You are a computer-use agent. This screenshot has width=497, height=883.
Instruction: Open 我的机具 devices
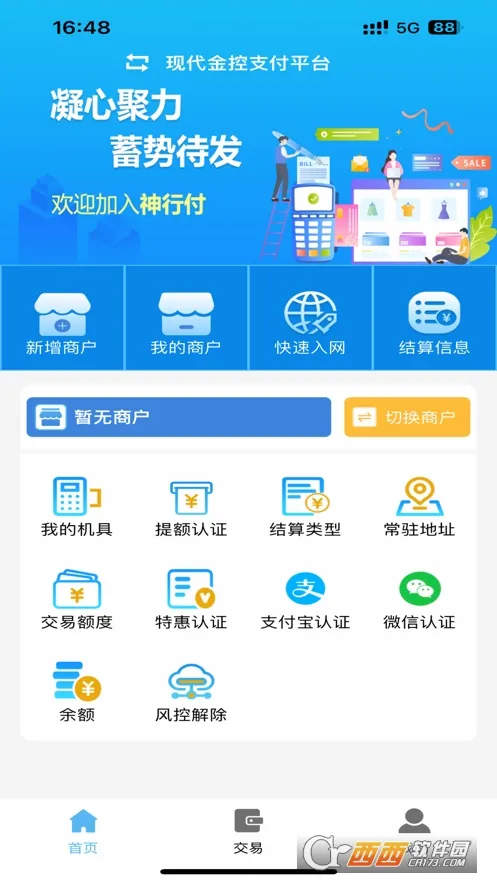point(77,506)
